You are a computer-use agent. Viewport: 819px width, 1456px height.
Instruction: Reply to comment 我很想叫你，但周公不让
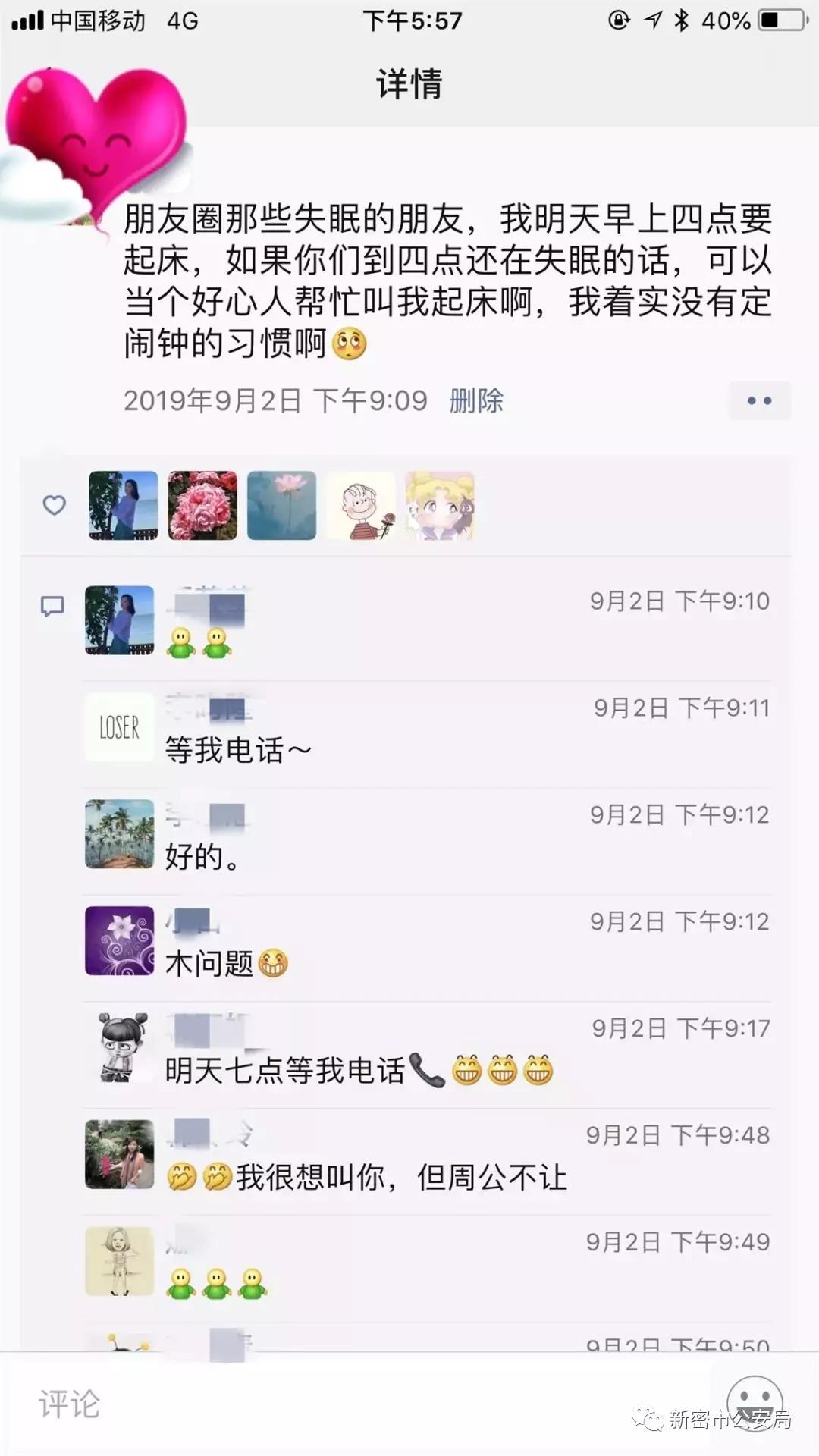(x=366, y=1178)
